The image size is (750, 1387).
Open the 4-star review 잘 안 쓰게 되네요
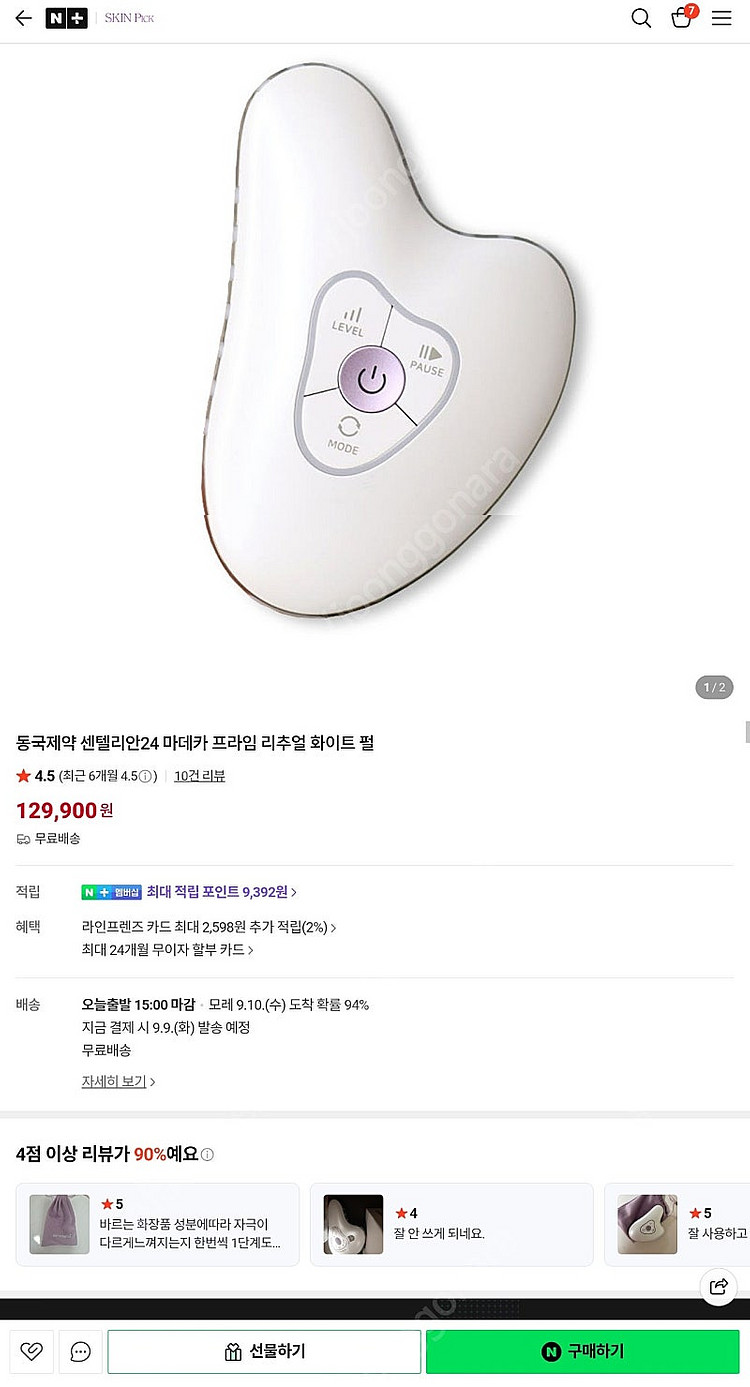[x=451, y=1225]
